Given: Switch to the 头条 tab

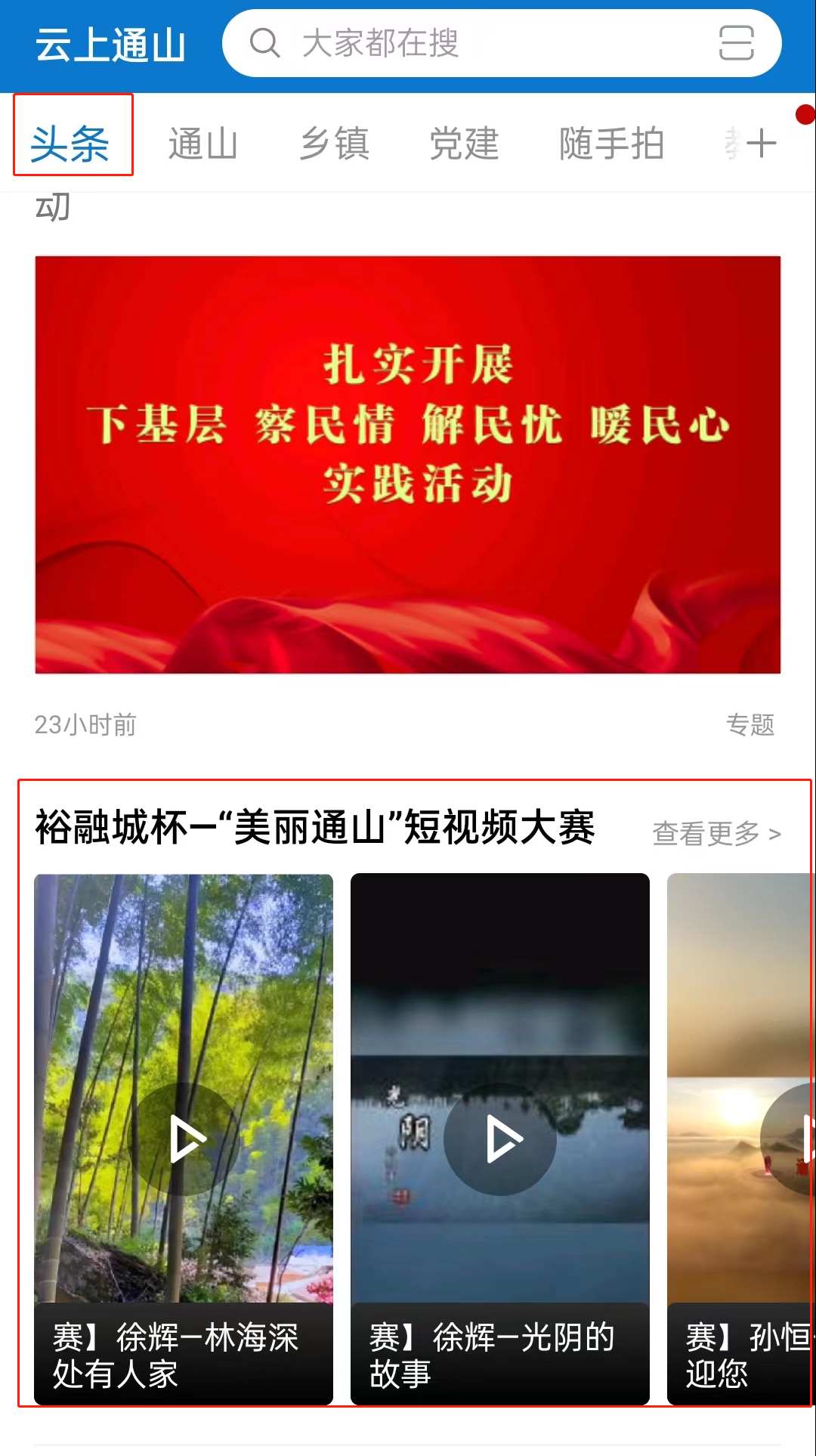Looking at the screenshot, I should click(x=70, y=144).
